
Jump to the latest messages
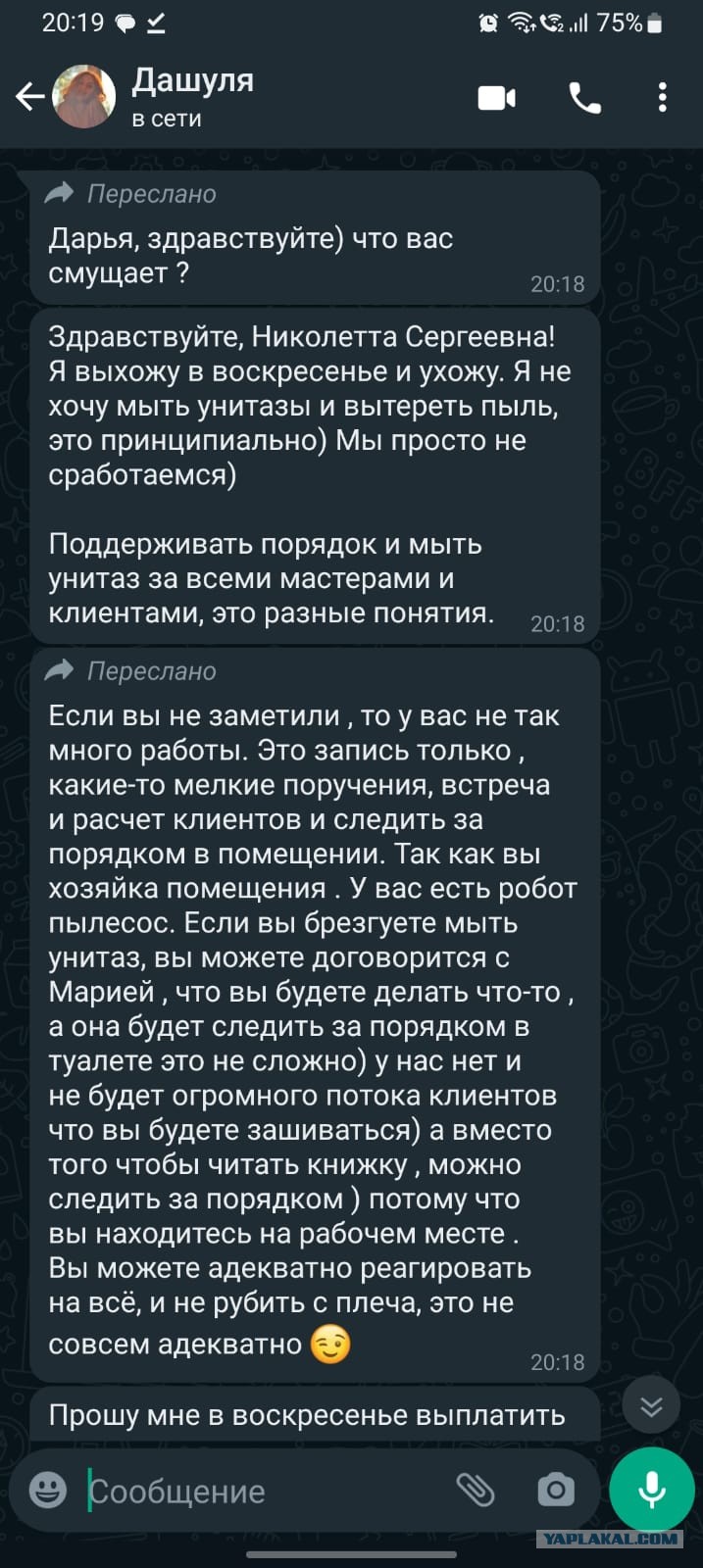pyautogui.click(x=651, y=1407)
